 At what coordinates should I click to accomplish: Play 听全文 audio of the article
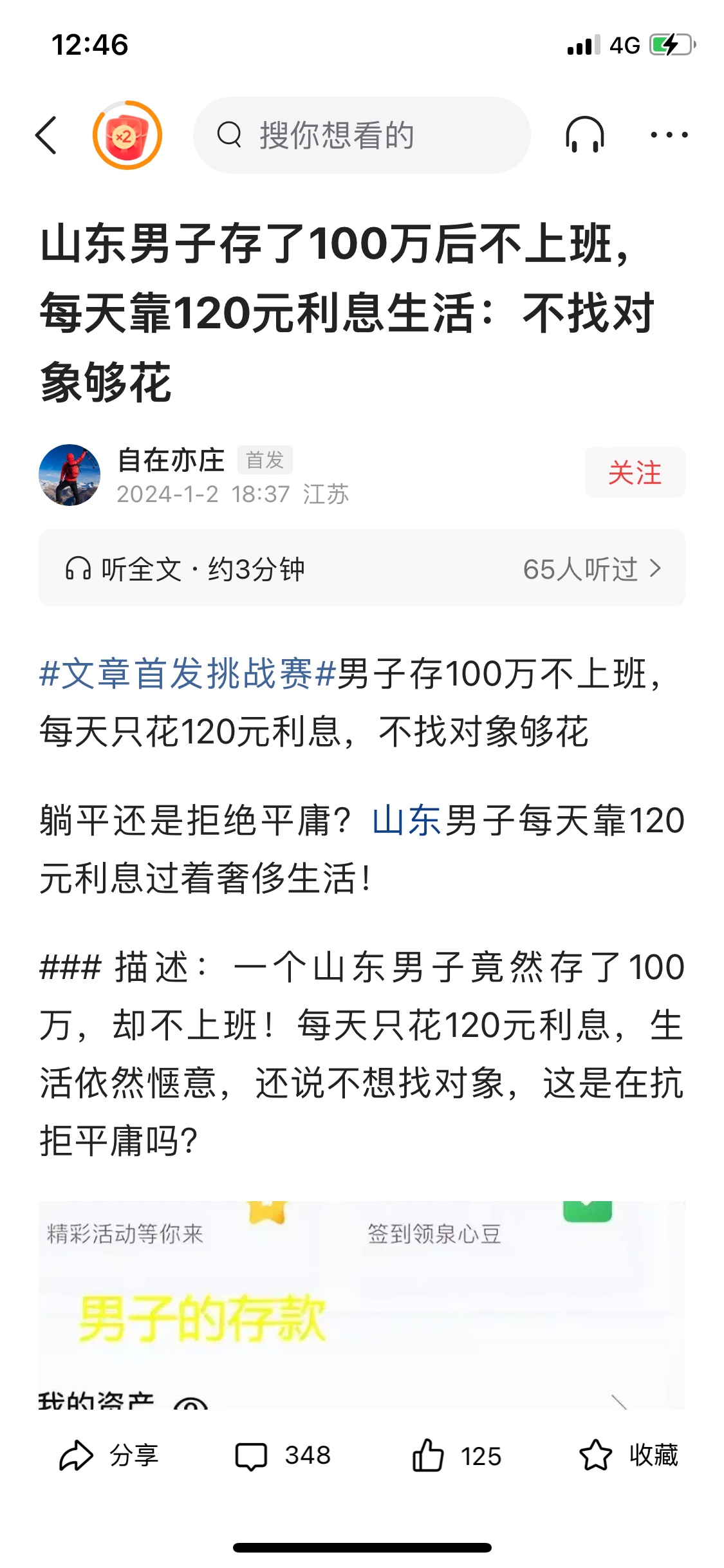187,569
